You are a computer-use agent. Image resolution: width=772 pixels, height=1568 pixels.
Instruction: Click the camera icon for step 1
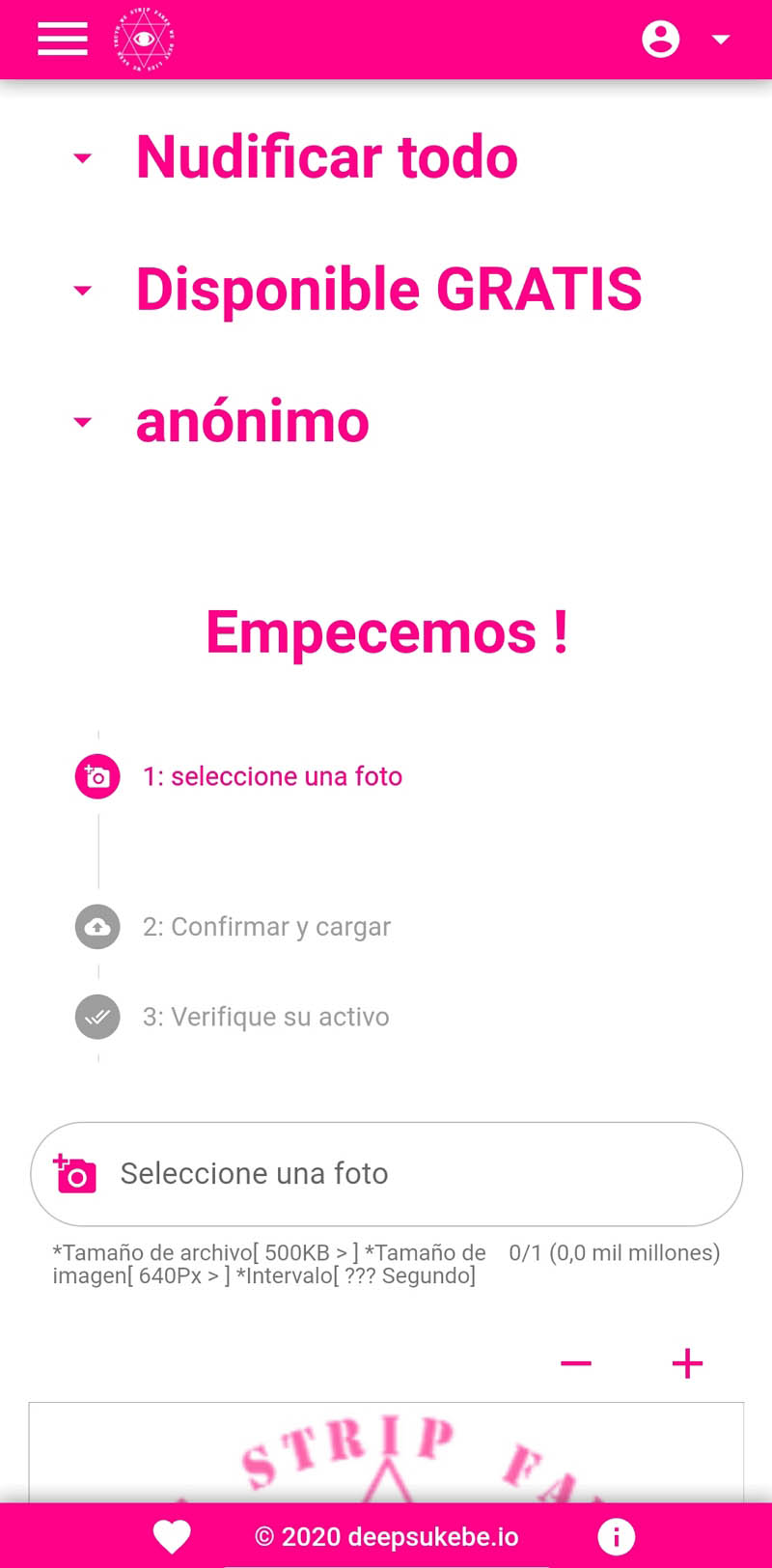tap(96, 775)
